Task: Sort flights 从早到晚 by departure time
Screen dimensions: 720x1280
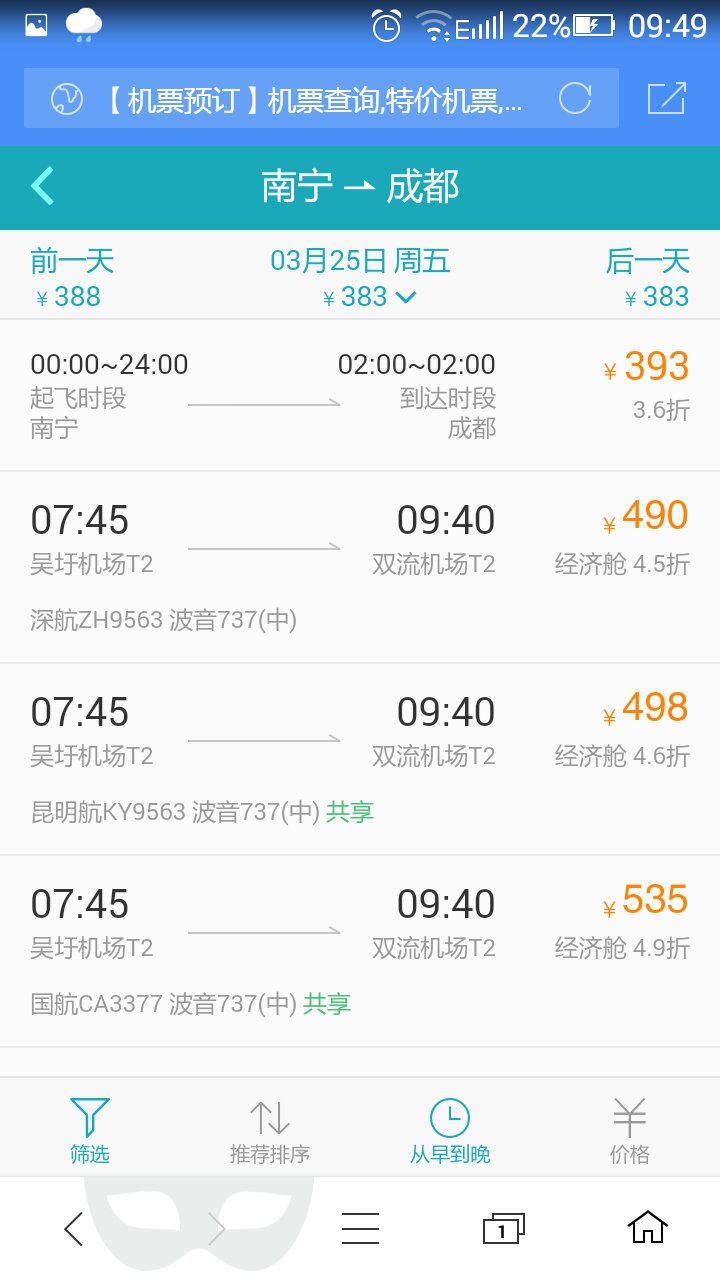Action: point(450,1130)
